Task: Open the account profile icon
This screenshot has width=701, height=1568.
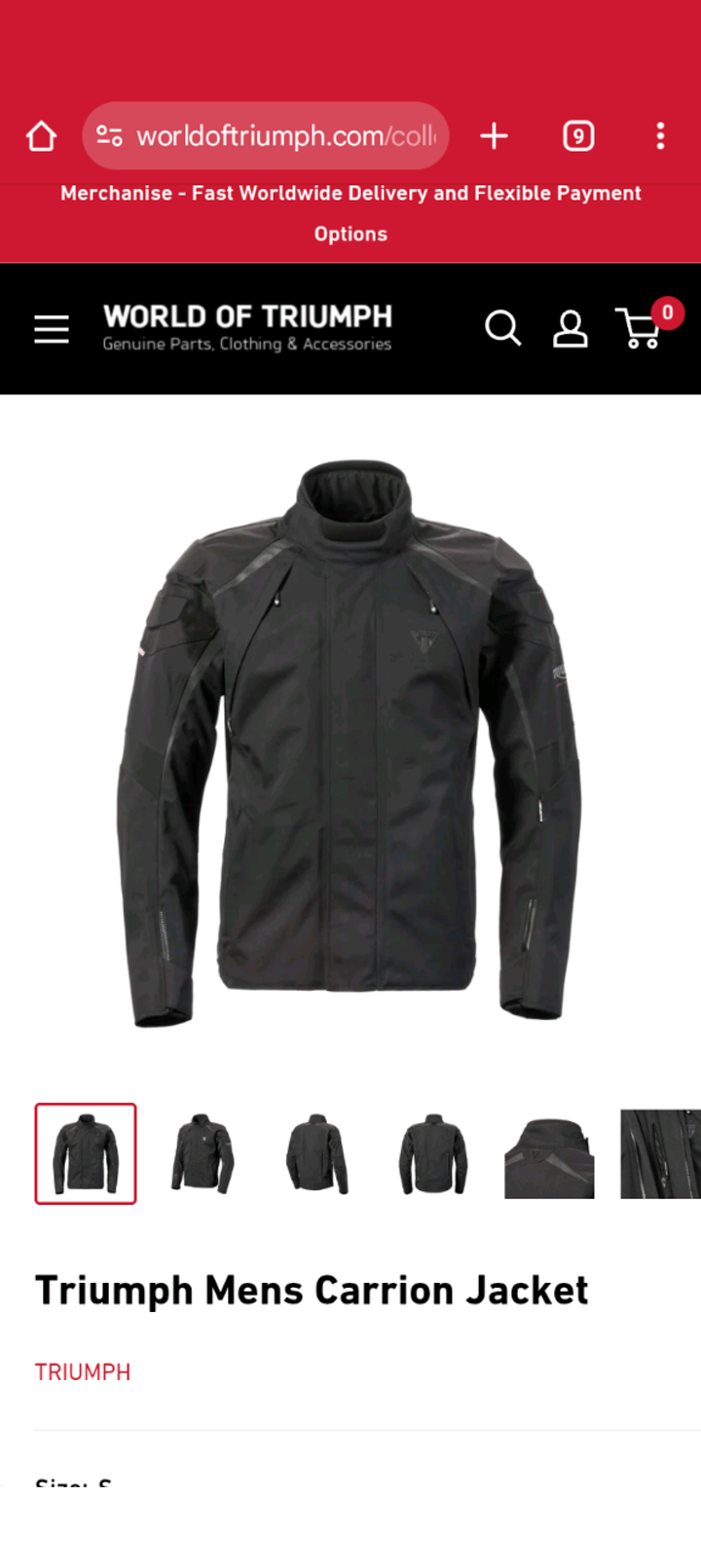Action: pyautogui.click(x=571, y=329)
